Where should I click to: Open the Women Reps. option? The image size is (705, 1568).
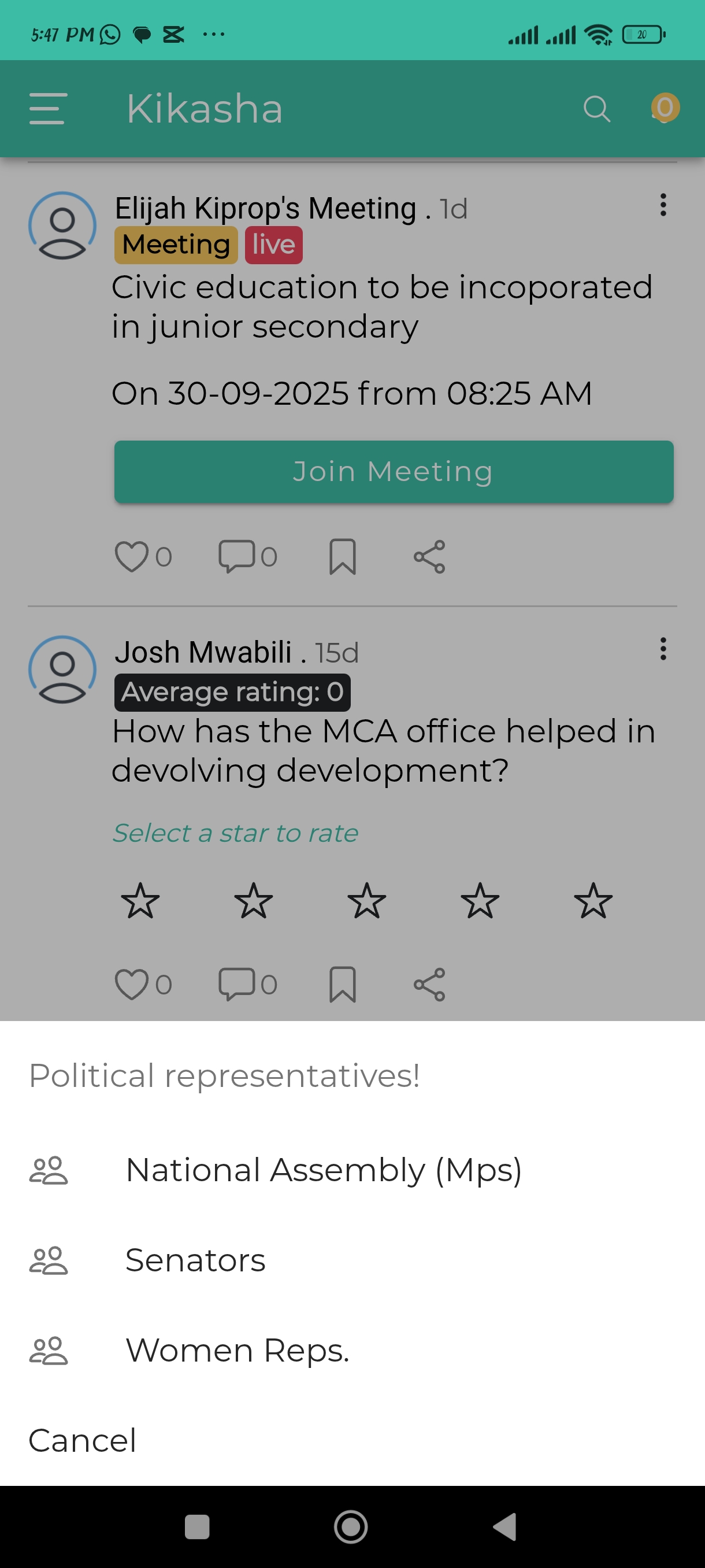[x=238, y=1350]
